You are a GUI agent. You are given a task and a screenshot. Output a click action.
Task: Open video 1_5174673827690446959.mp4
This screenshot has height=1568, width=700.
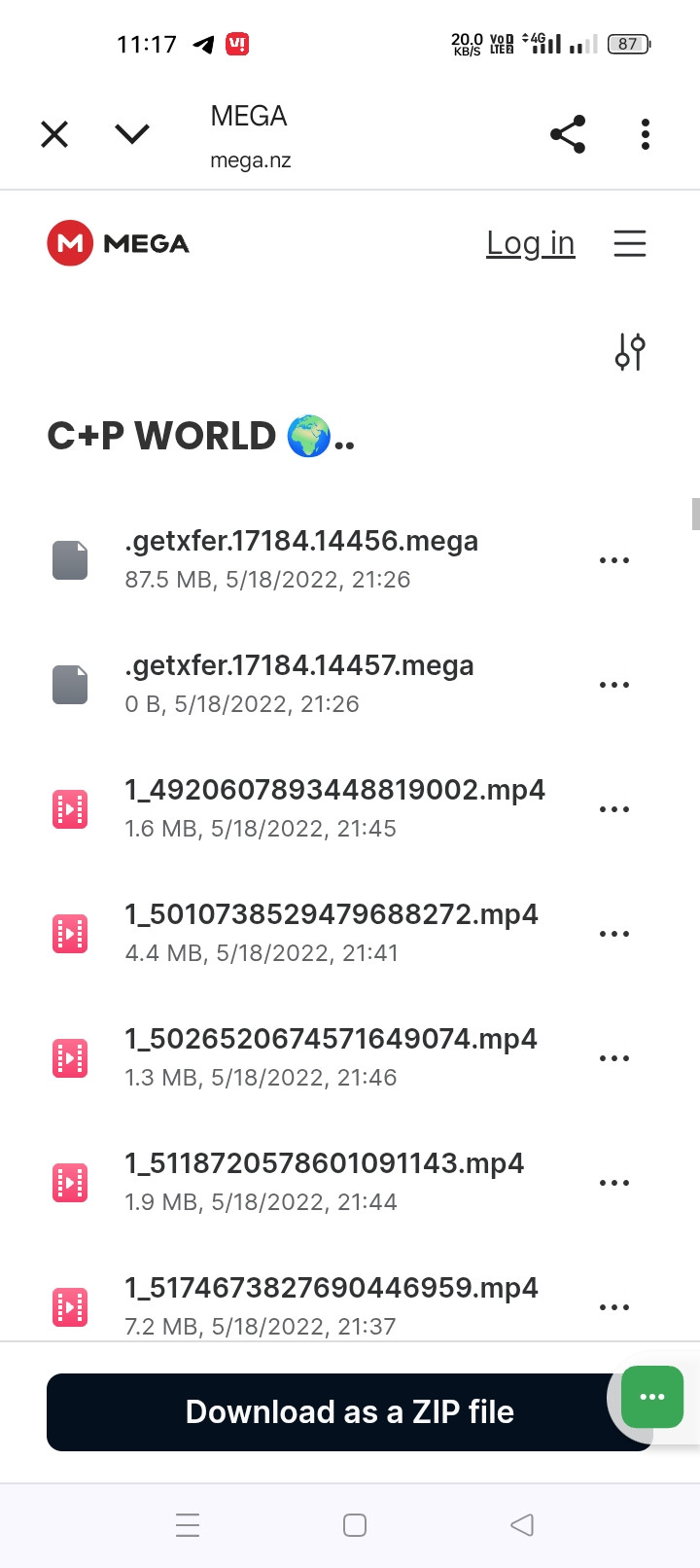(x=331, y=1288)
